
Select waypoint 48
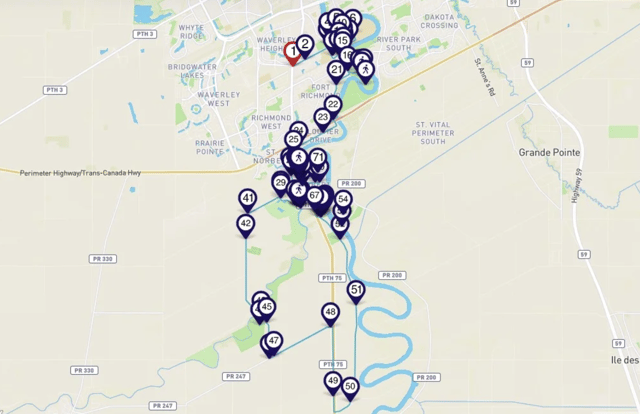(330, 312)
